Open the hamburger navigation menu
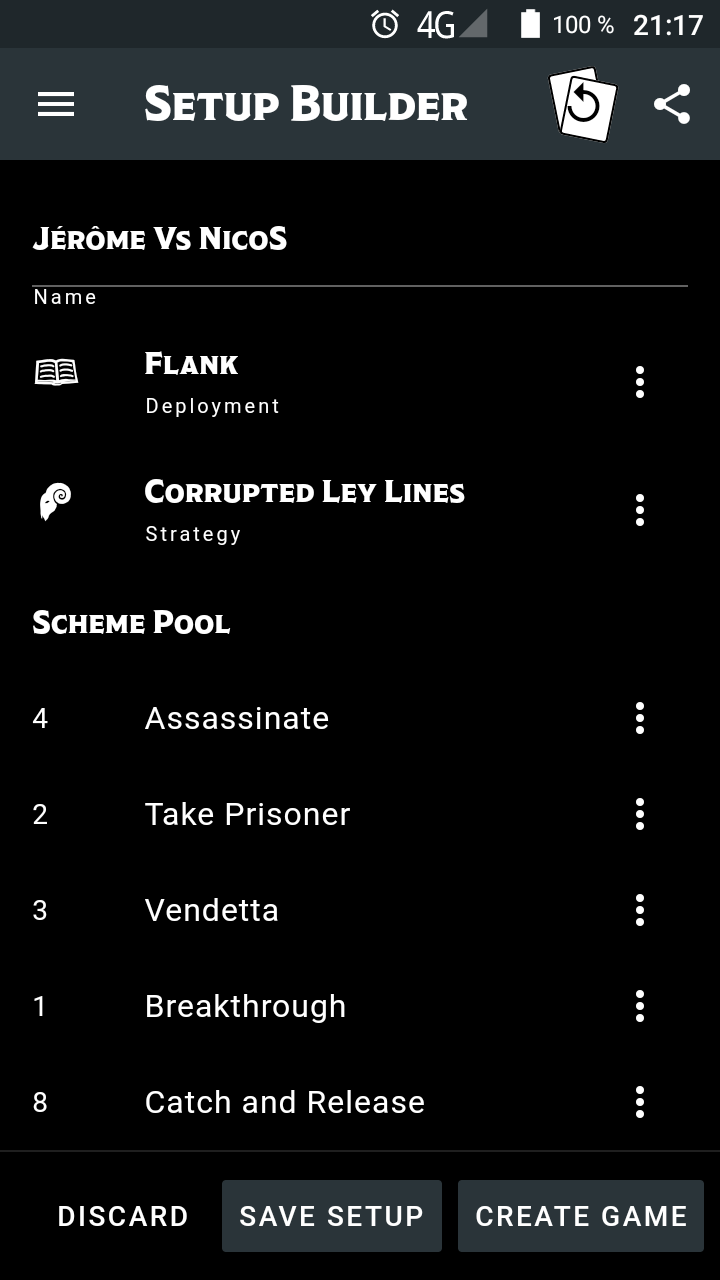Image resolution: width=720 pixels, height=1280 pixels. pyautogui.click(x=56, y=104)
